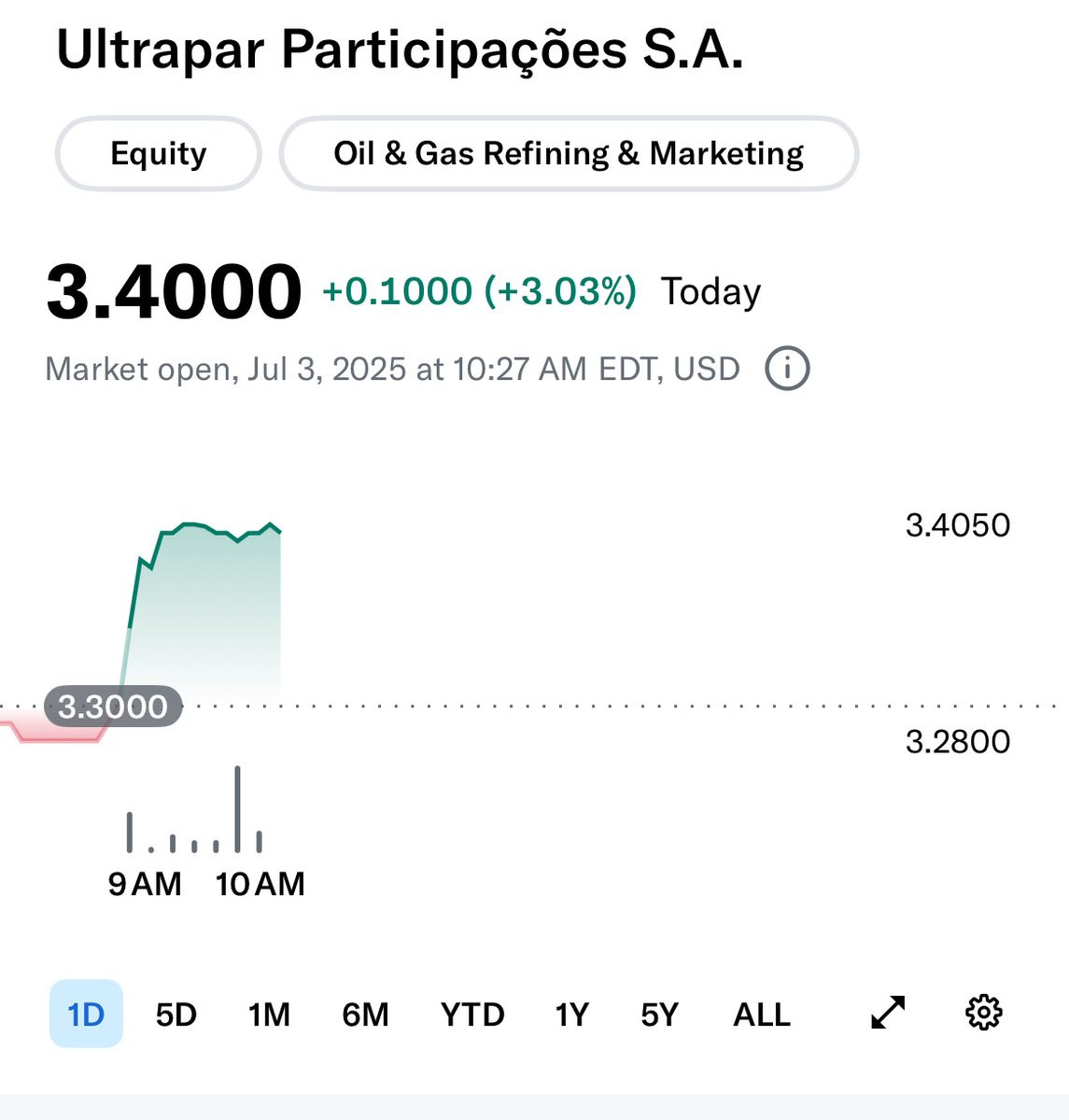Show the 6M chart range
This screenshot has width=1069, height=1120.
(x=365, y=1014)
